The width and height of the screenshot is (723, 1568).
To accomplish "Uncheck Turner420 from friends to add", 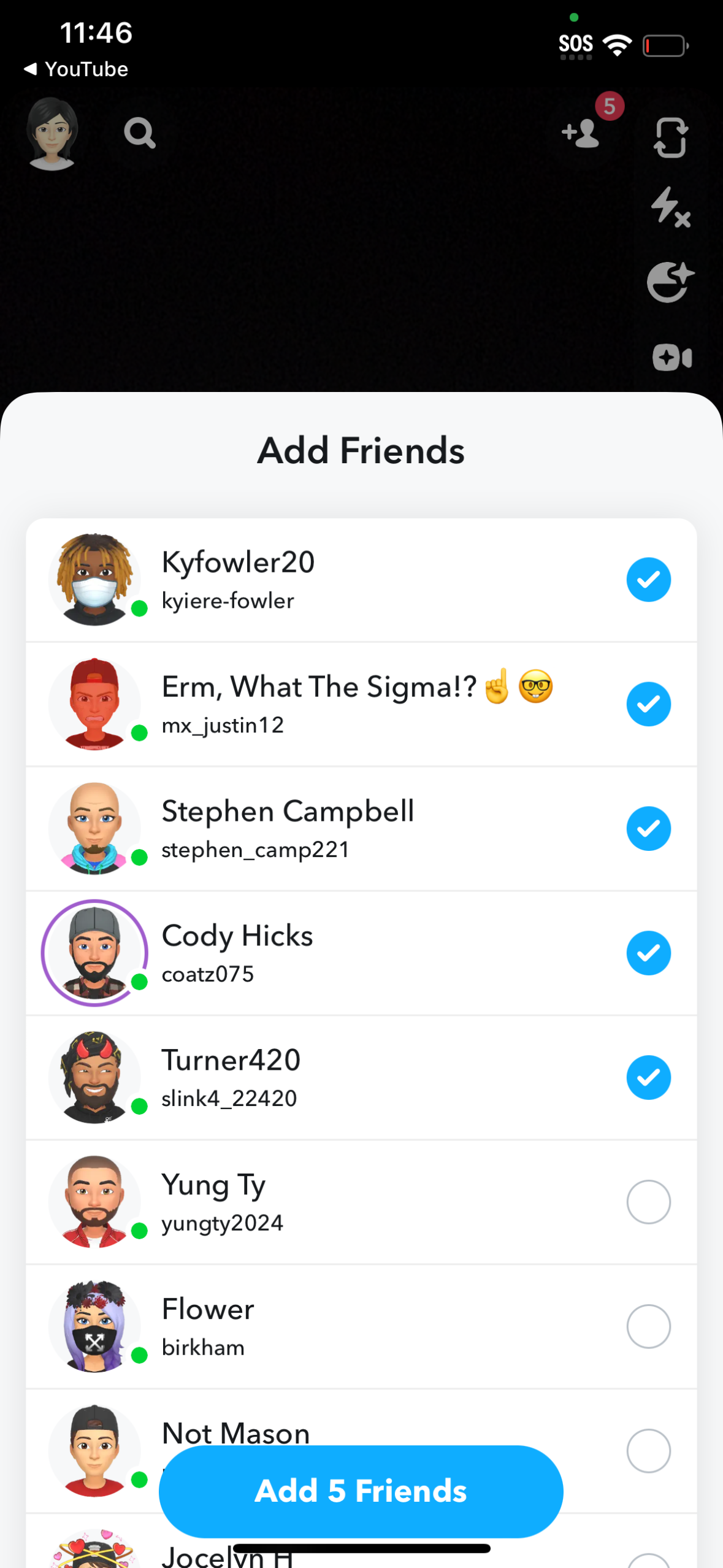I will point(648,1078).
